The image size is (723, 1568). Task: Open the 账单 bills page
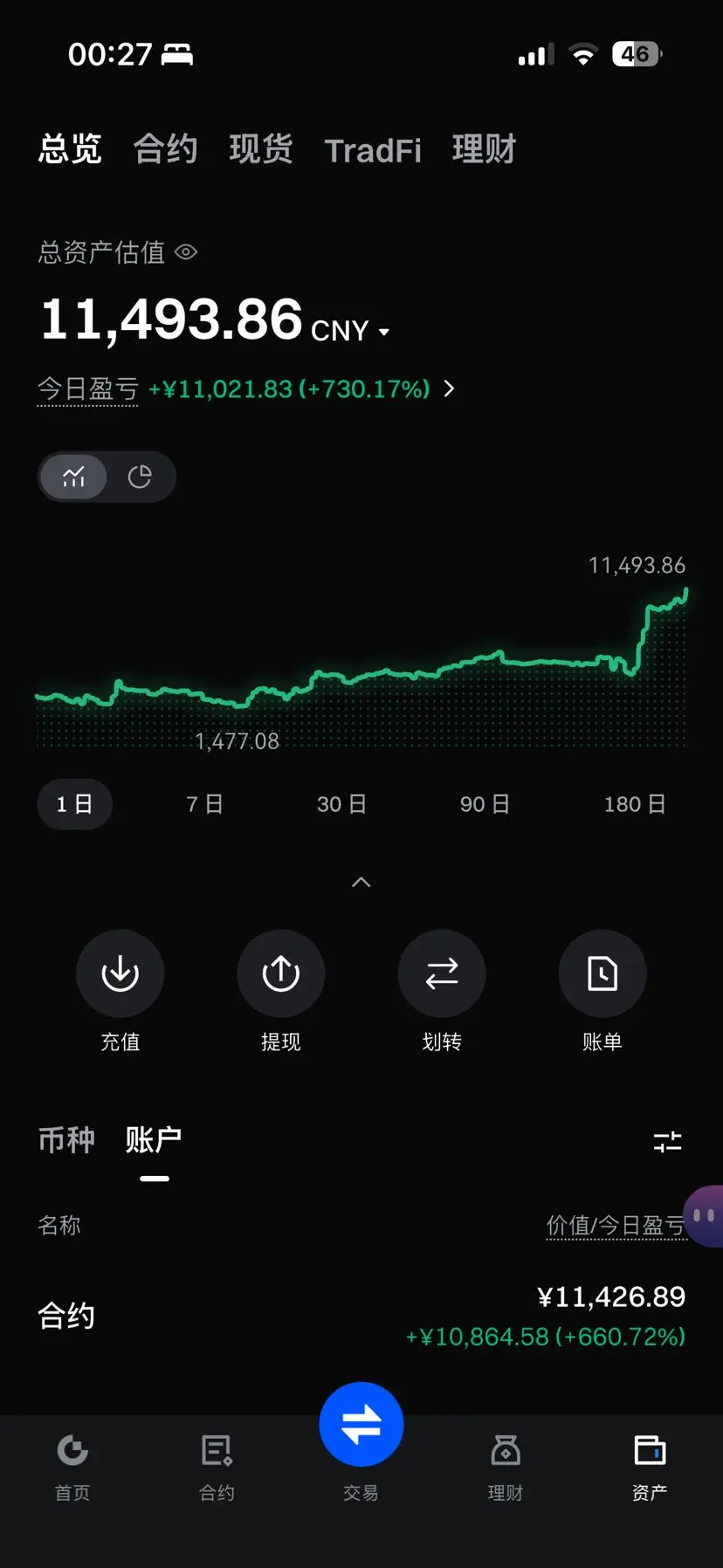[x=602, y=973]
